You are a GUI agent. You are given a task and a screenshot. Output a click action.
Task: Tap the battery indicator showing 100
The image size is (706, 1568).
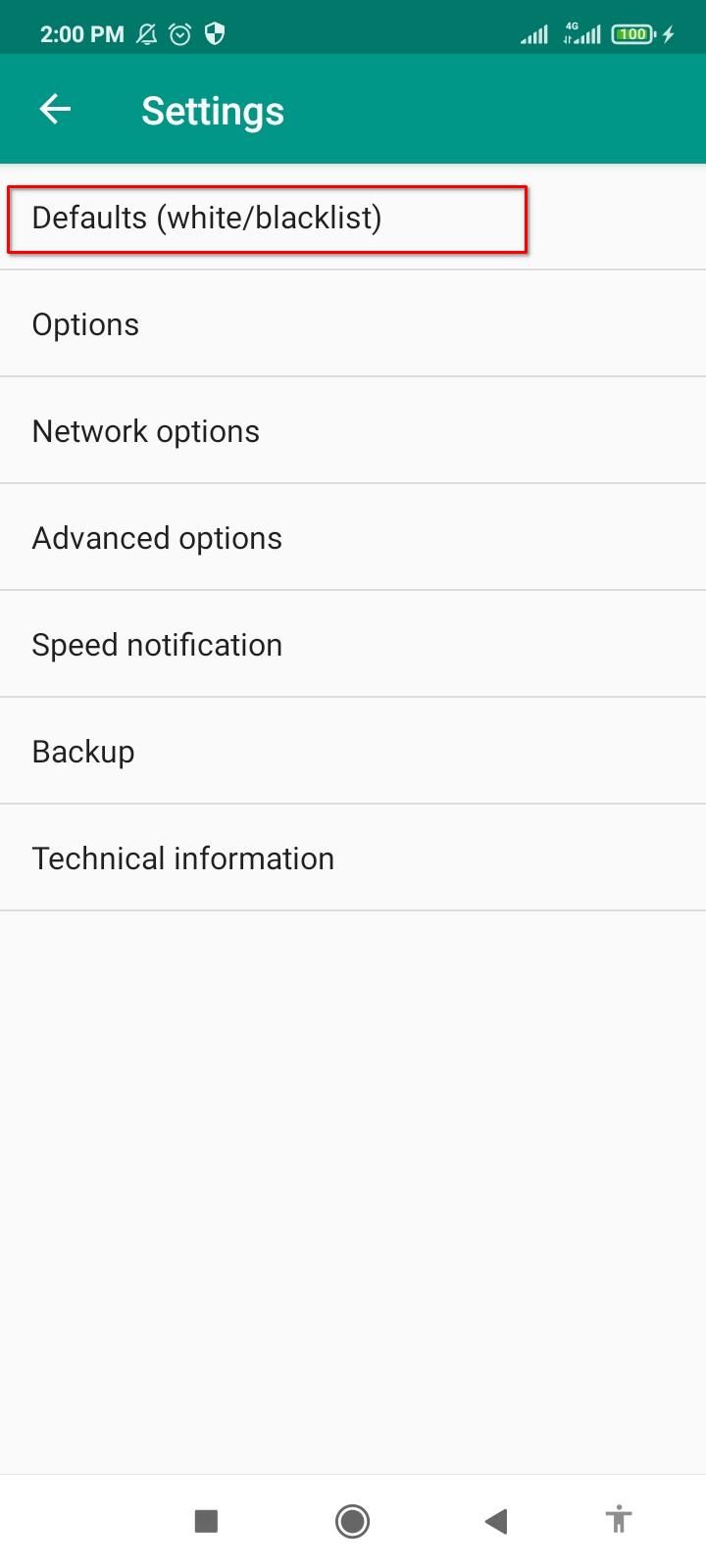632,32
